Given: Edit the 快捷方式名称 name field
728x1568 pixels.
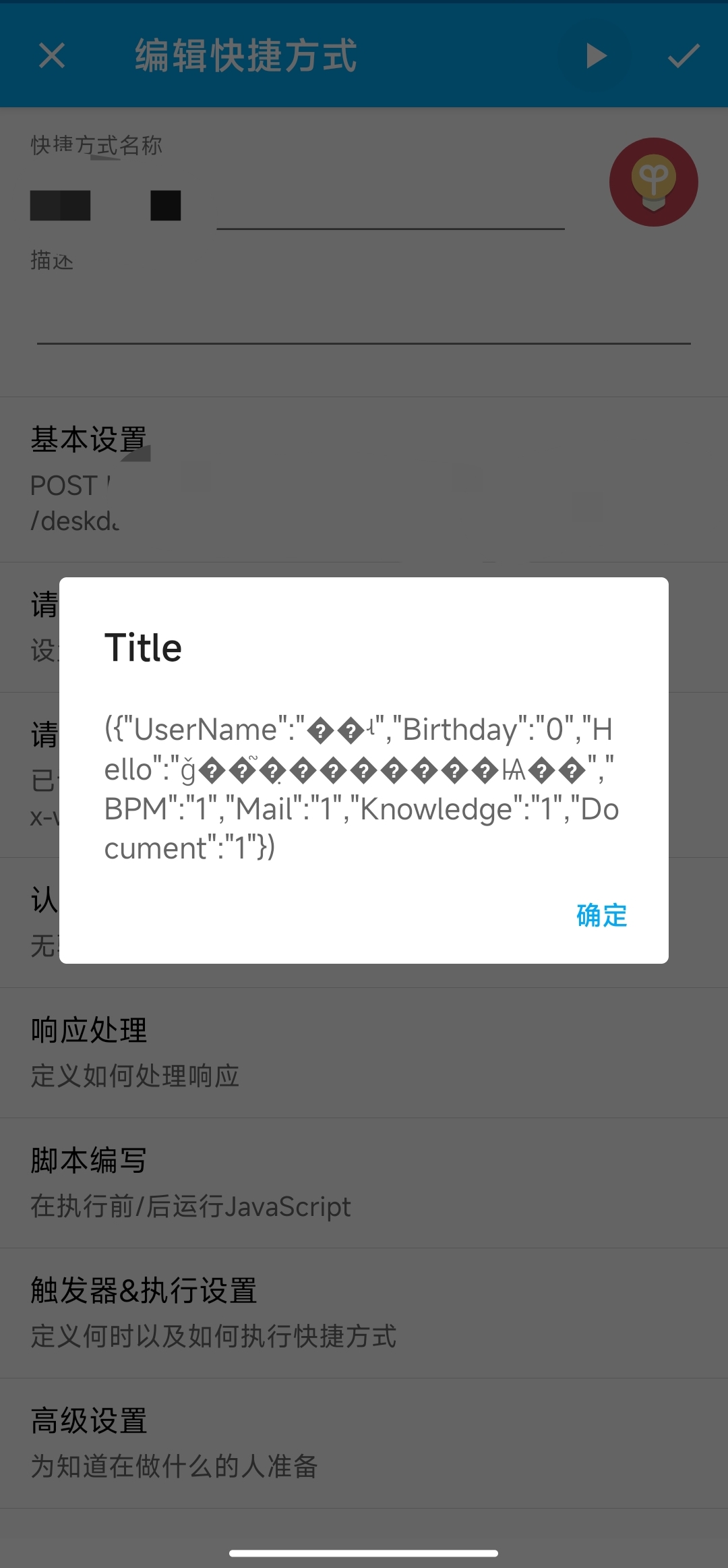Looking at the screenshot, I should (x=297, y=206).
